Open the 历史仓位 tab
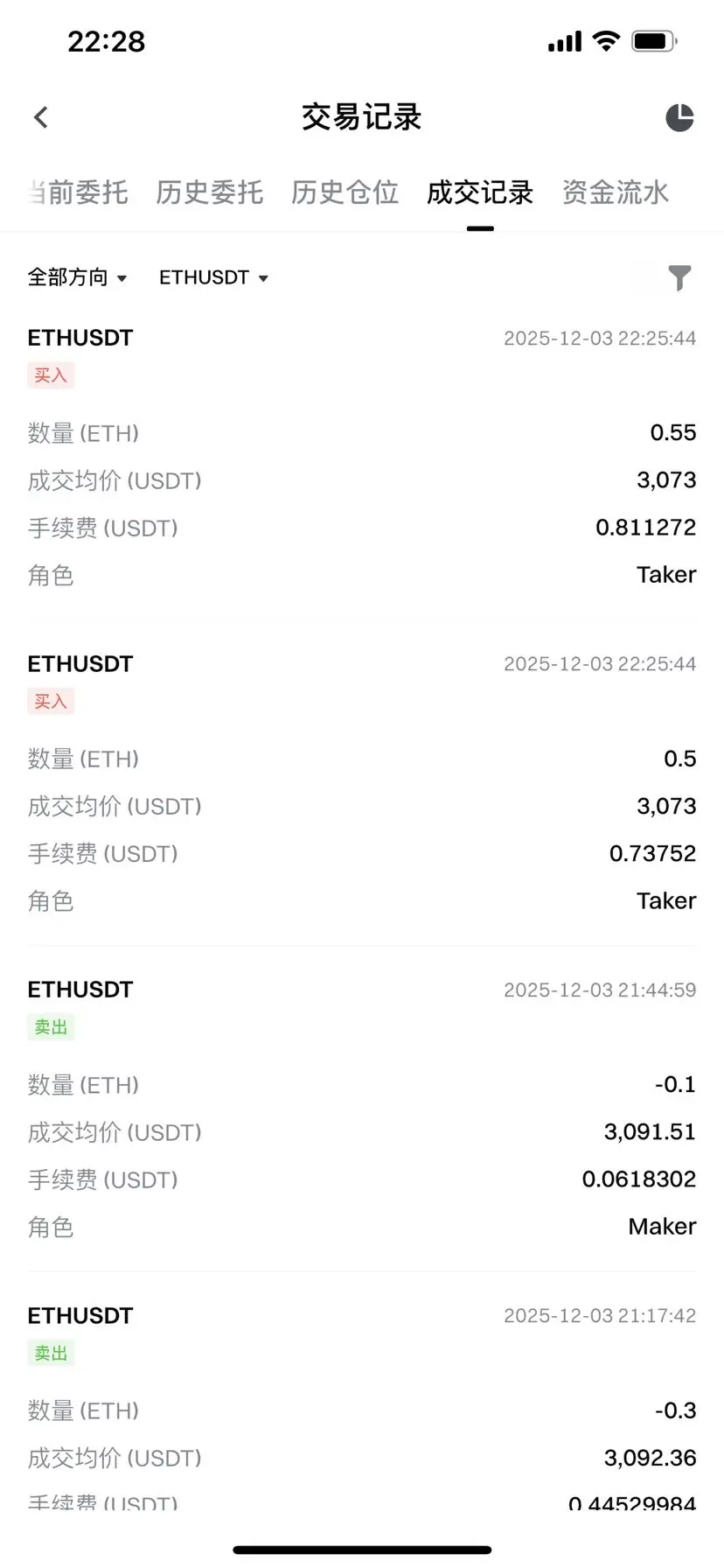 345,192
